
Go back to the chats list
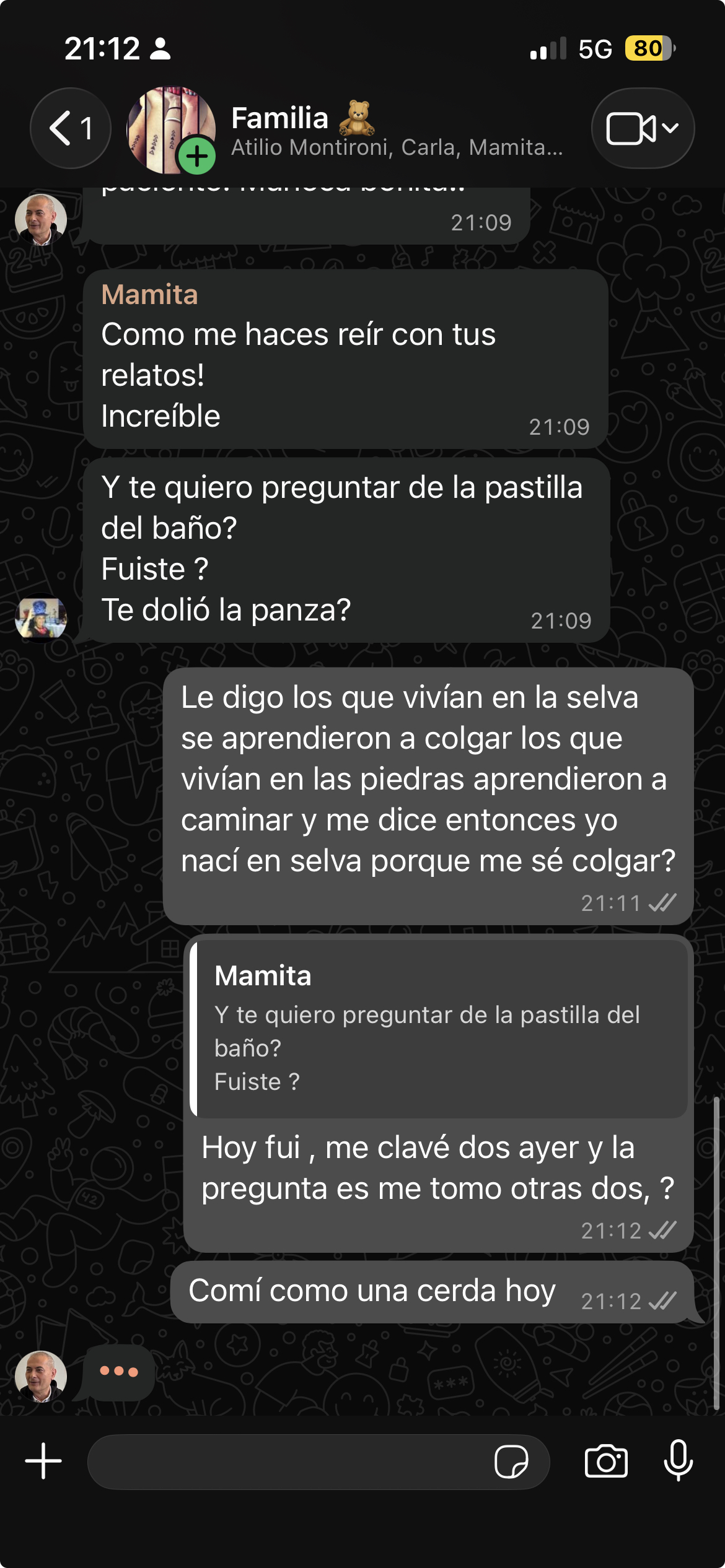[x=71, y=128]
